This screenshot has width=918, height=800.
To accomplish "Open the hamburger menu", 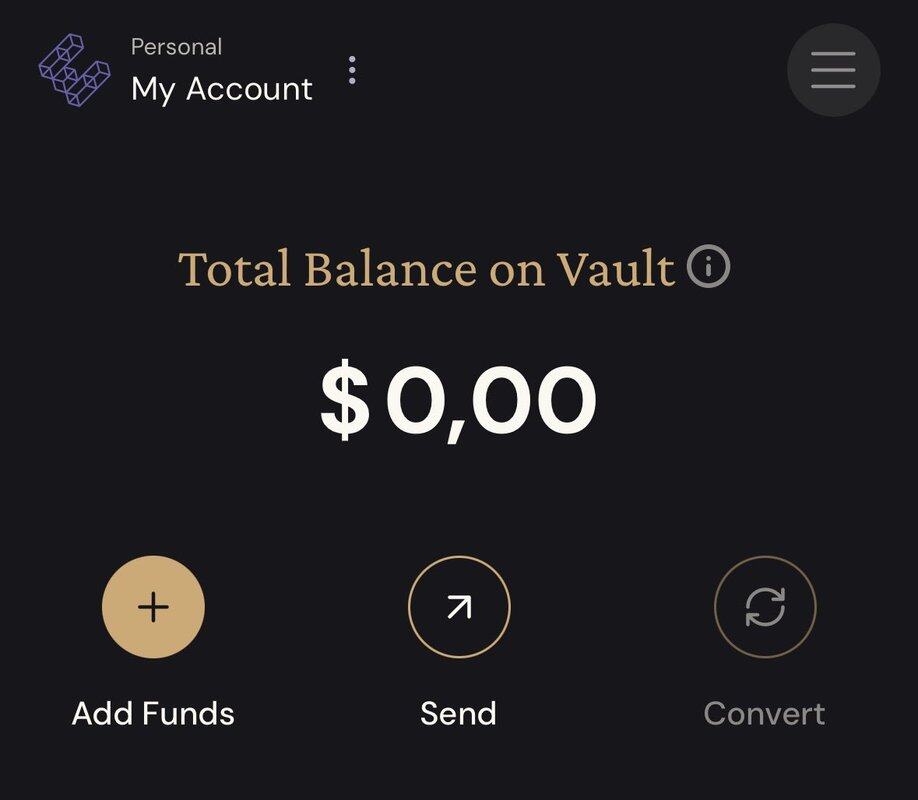I will (x=833, y=70).
